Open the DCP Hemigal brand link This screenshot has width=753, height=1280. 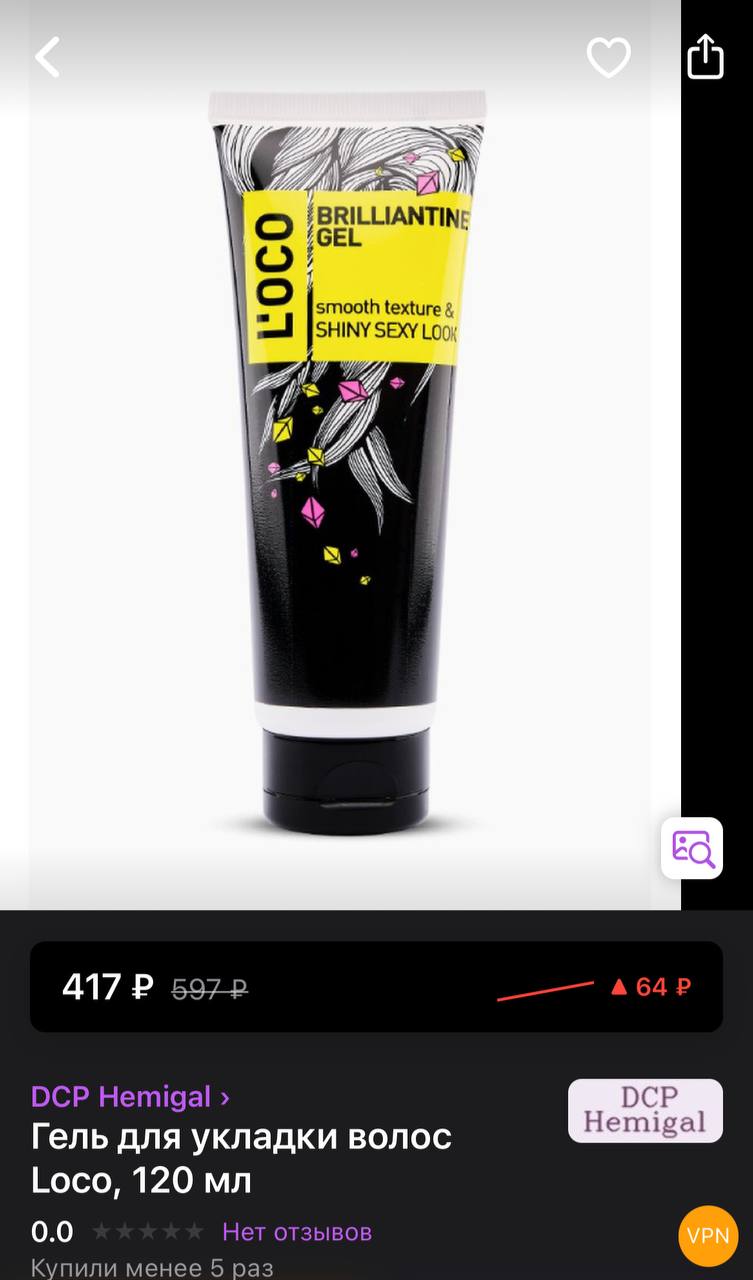tap(130, 1097)
